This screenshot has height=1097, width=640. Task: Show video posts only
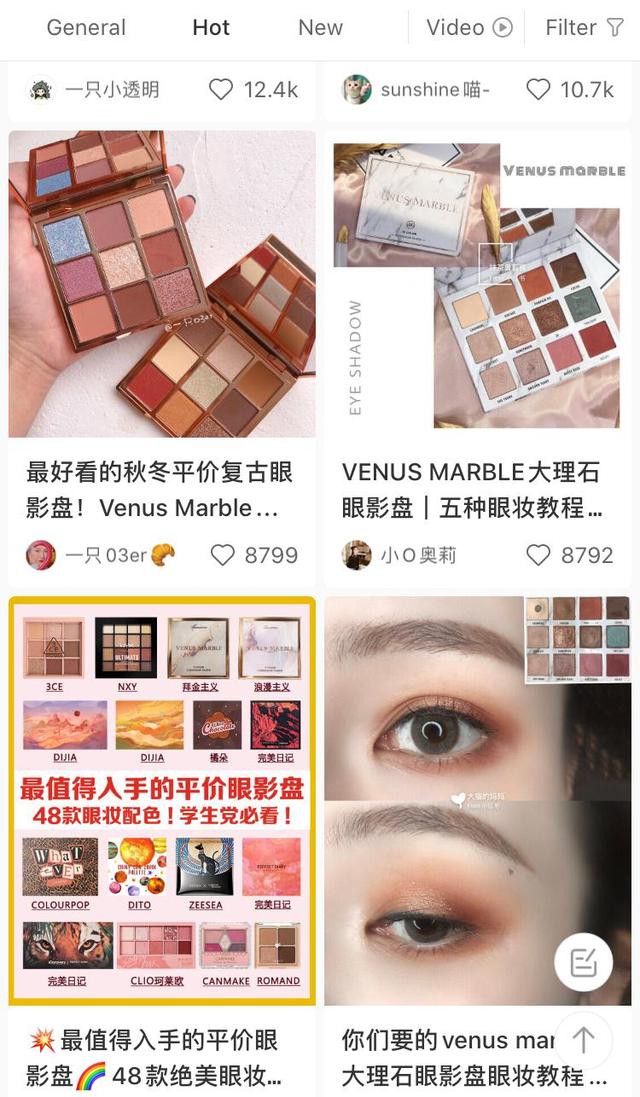469,28
